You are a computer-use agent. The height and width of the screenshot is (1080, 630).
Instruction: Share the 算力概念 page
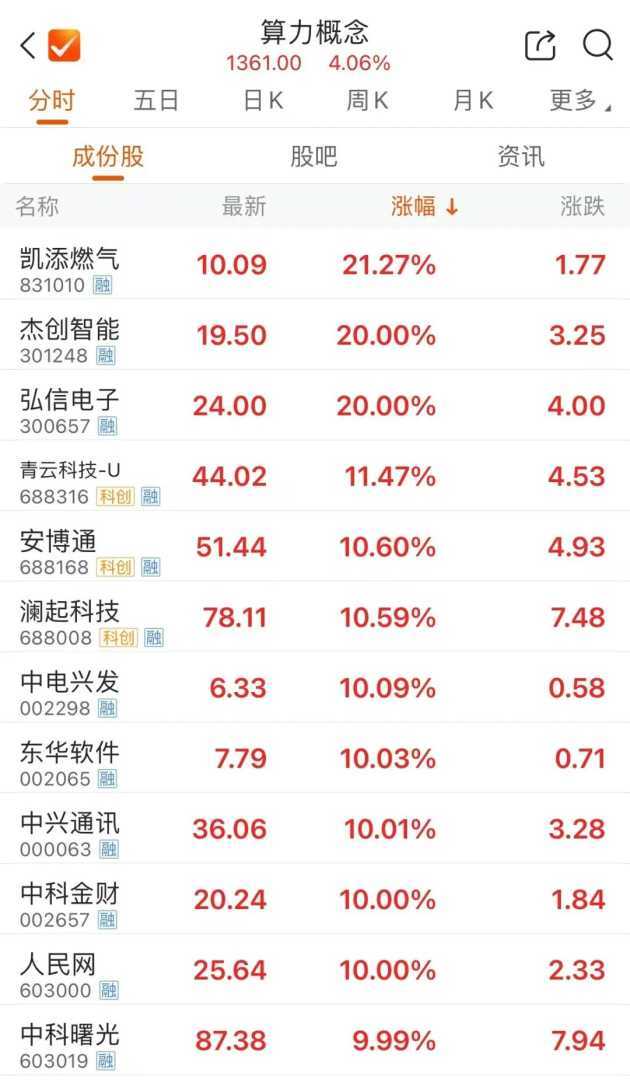pos(540,45)
